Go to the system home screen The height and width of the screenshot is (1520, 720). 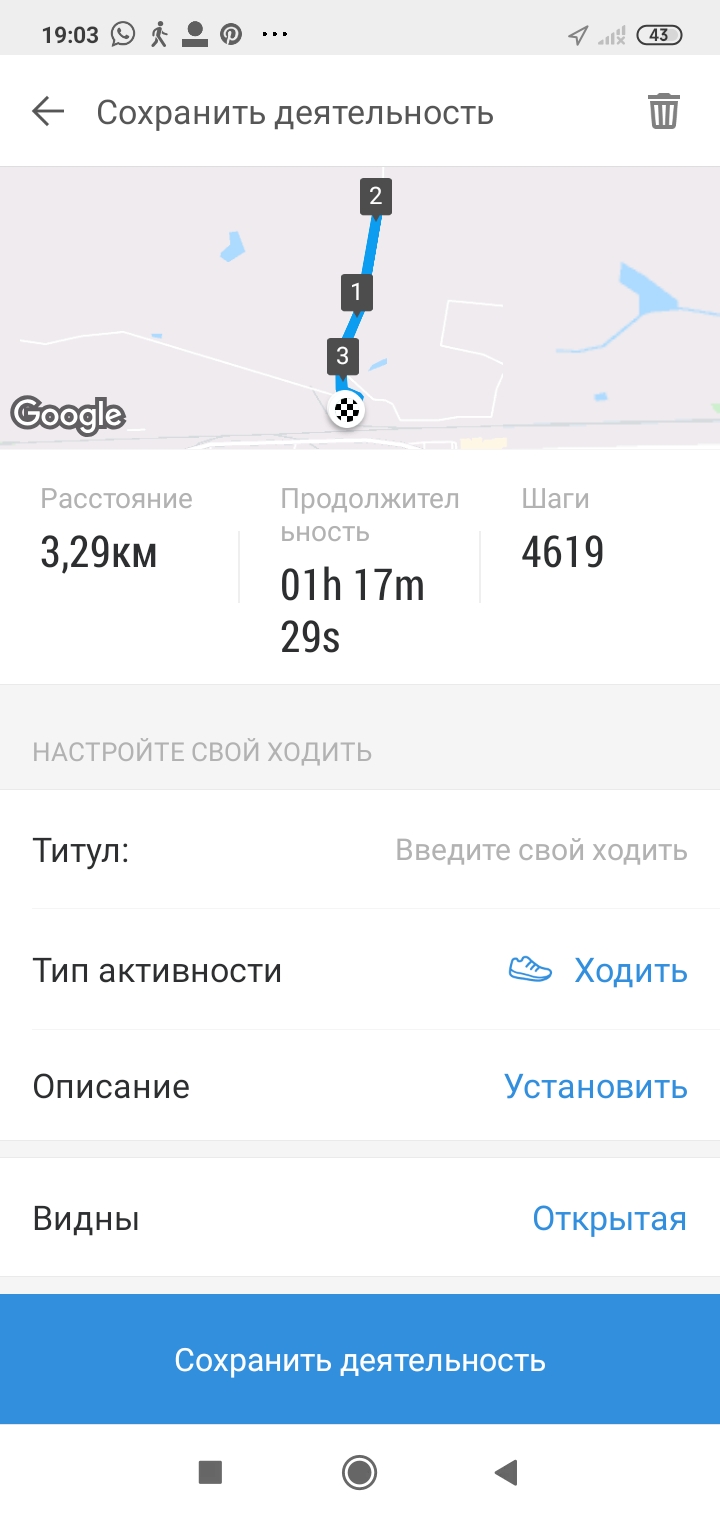tap(359, 1472)
